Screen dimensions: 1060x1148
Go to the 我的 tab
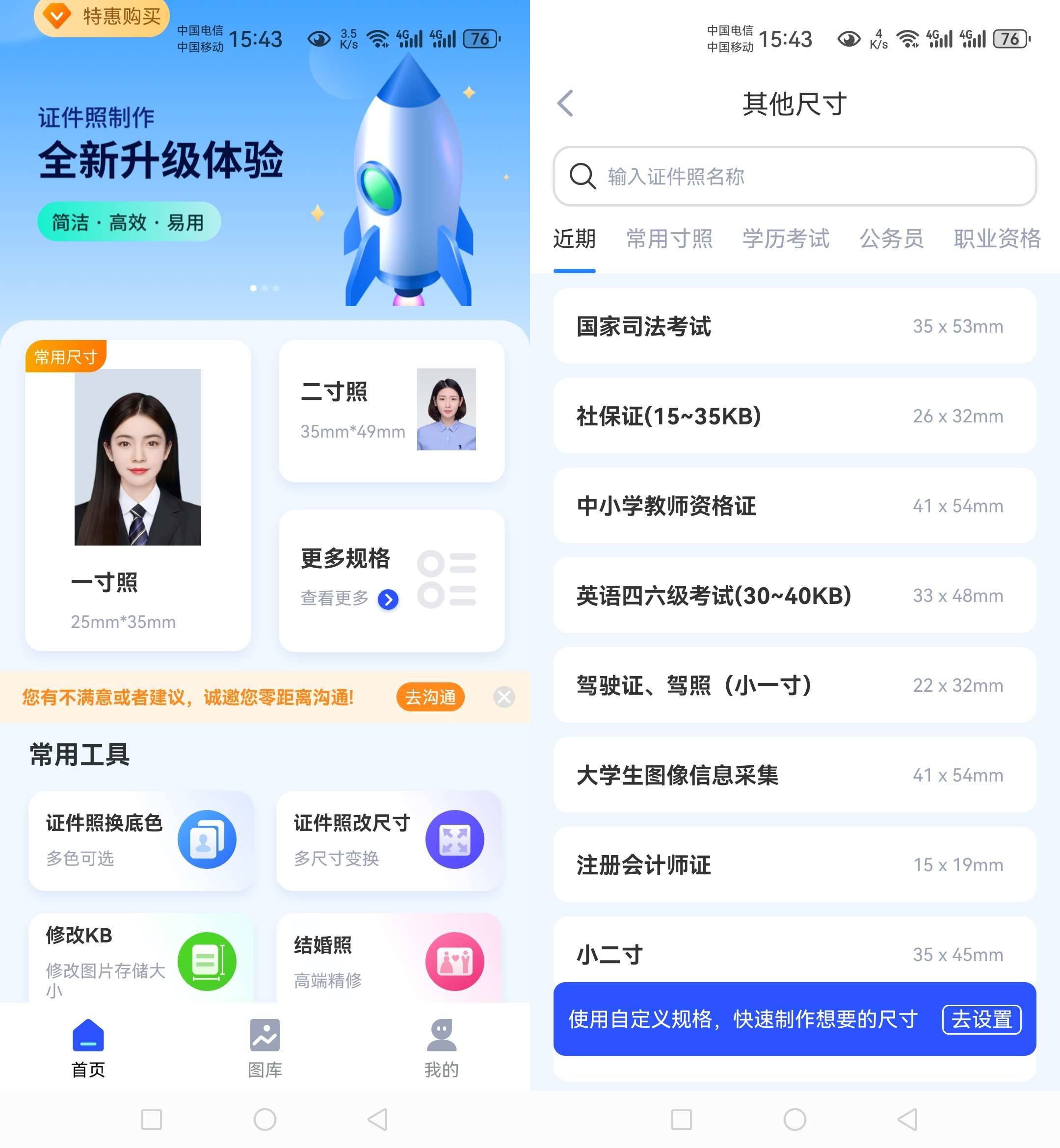(x=441, y=1047)
